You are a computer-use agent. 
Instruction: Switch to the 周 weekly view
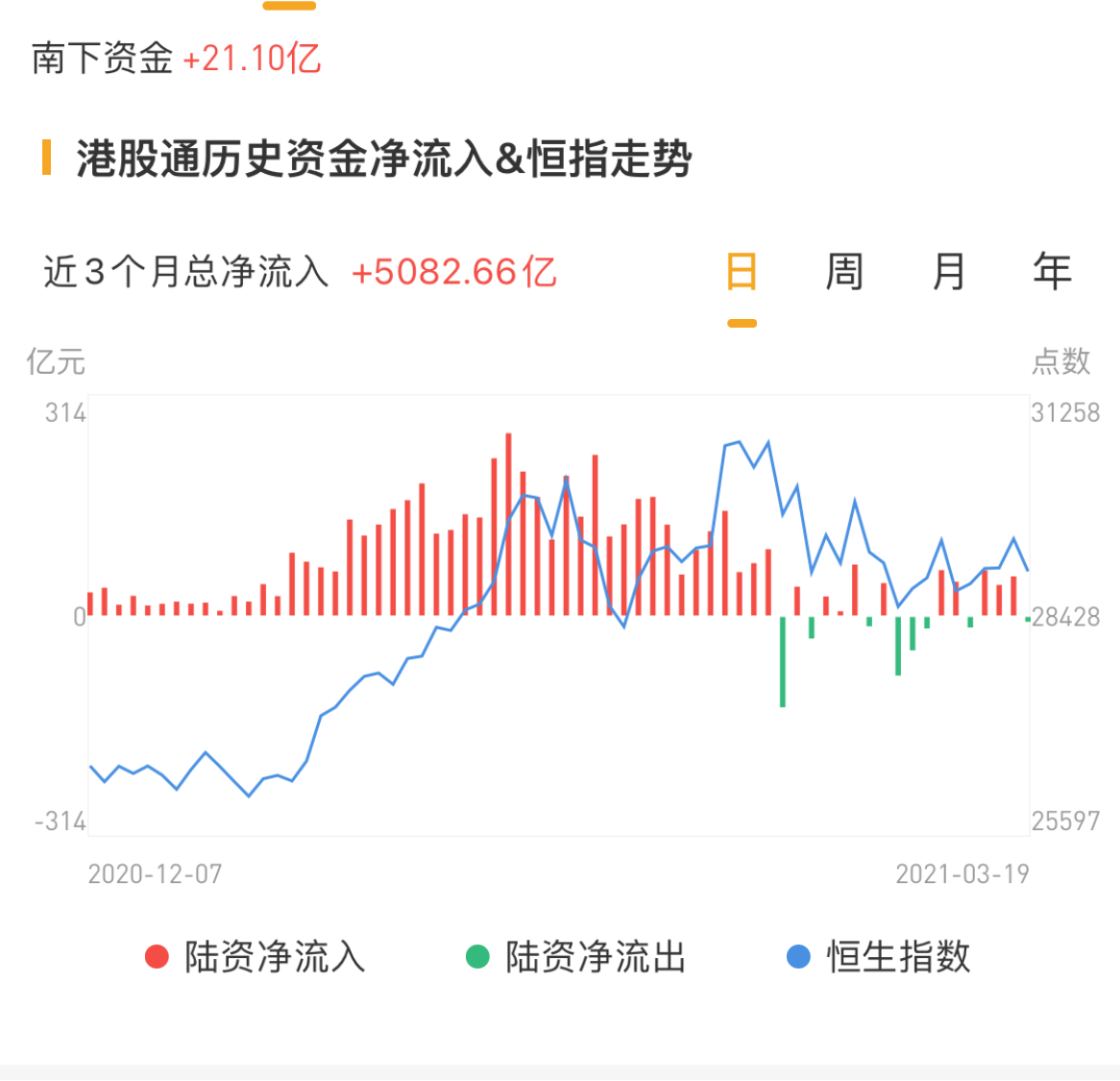844,273
